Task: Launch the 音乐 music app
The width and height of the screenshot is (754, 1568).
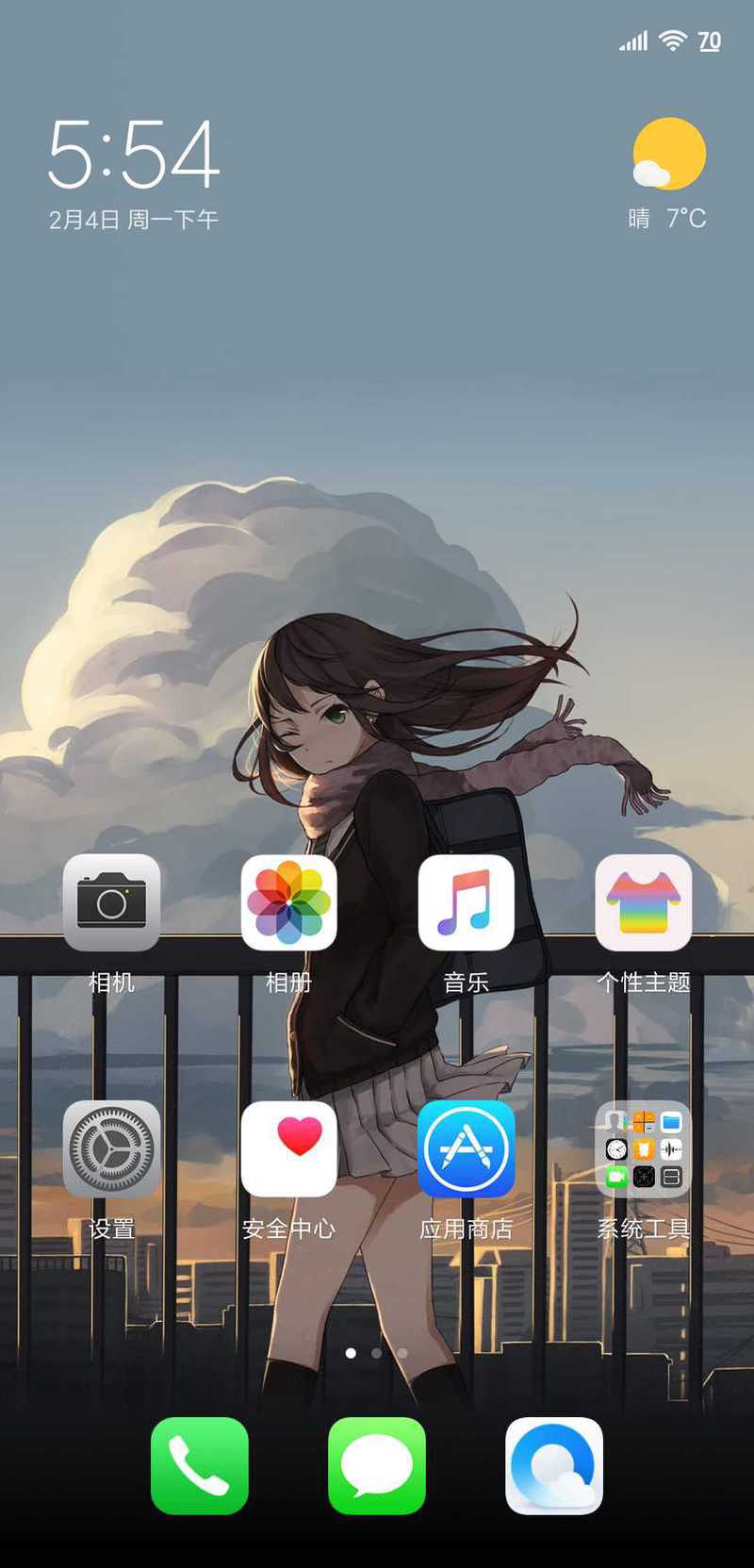Action: point(466,902)
